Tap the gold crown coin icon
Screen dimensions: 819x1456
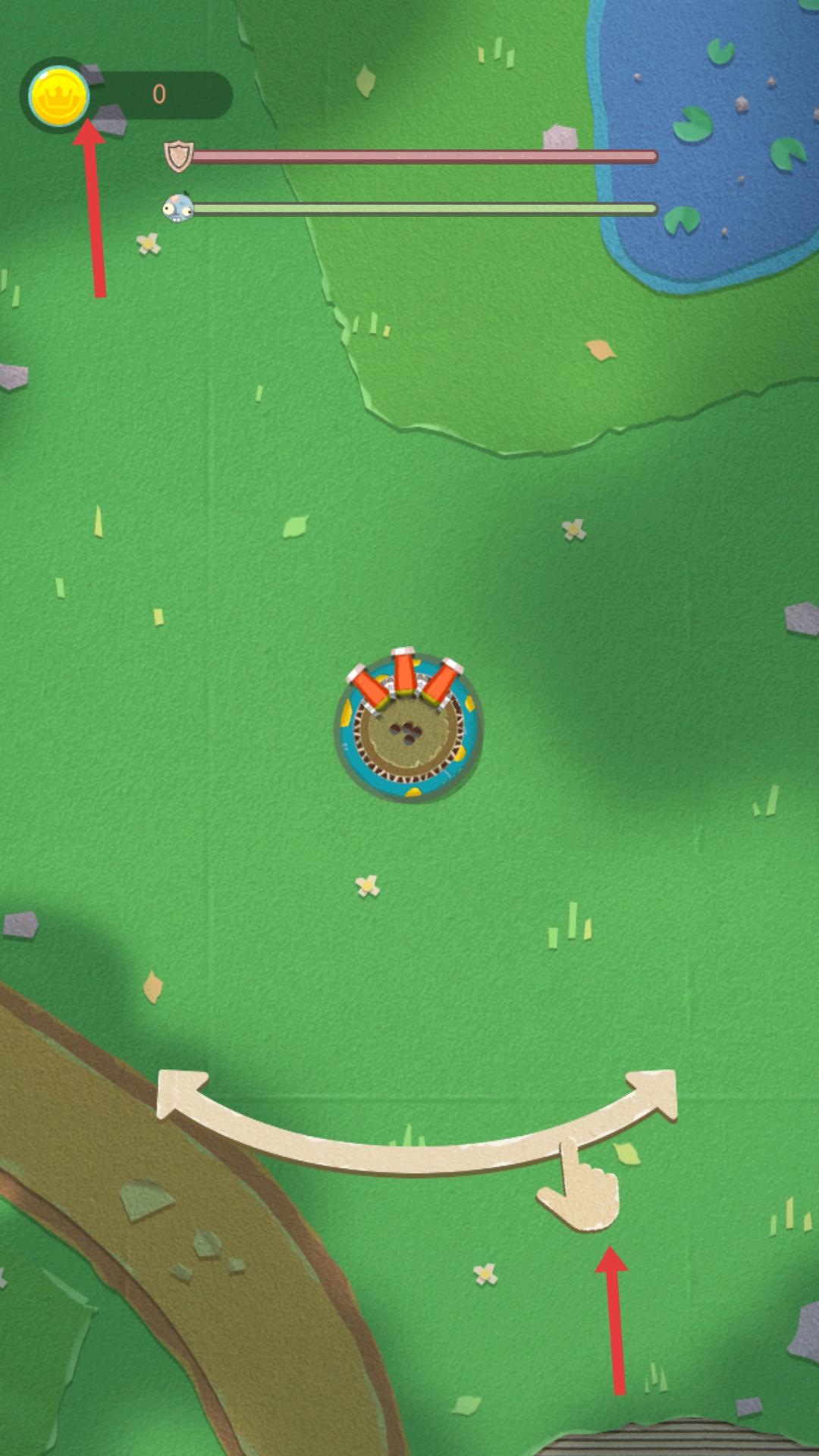58,96
